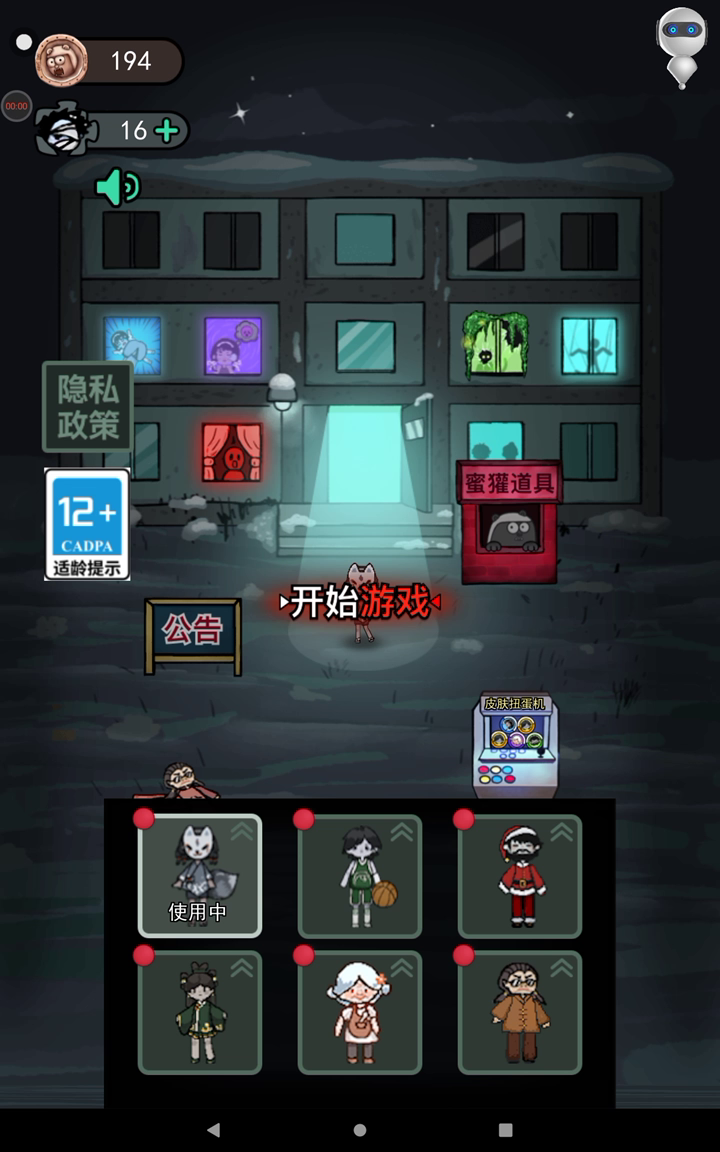Tap 开始游戏 to start the game
This screenshot has height=1152, width=720.
pyautogui.click(x=360, y=602)
